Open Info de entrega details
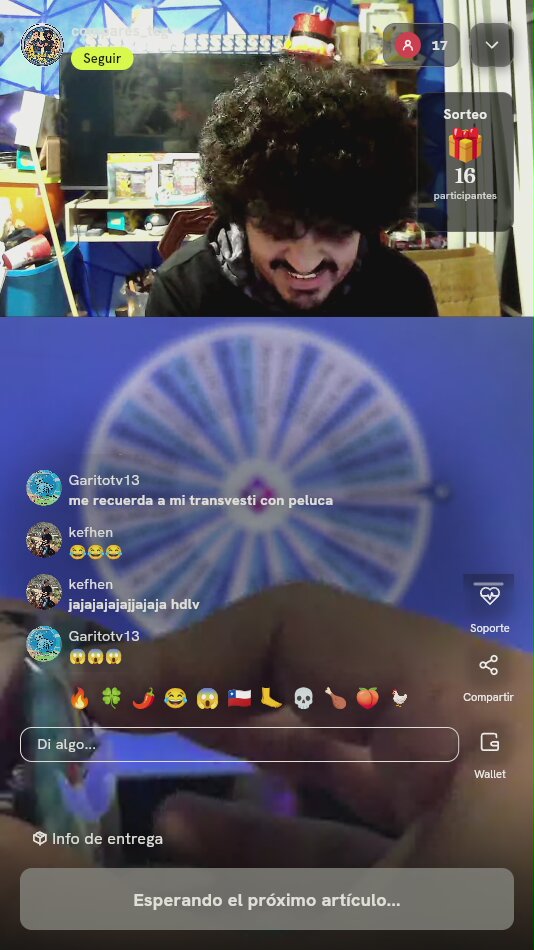 [98, 839]
